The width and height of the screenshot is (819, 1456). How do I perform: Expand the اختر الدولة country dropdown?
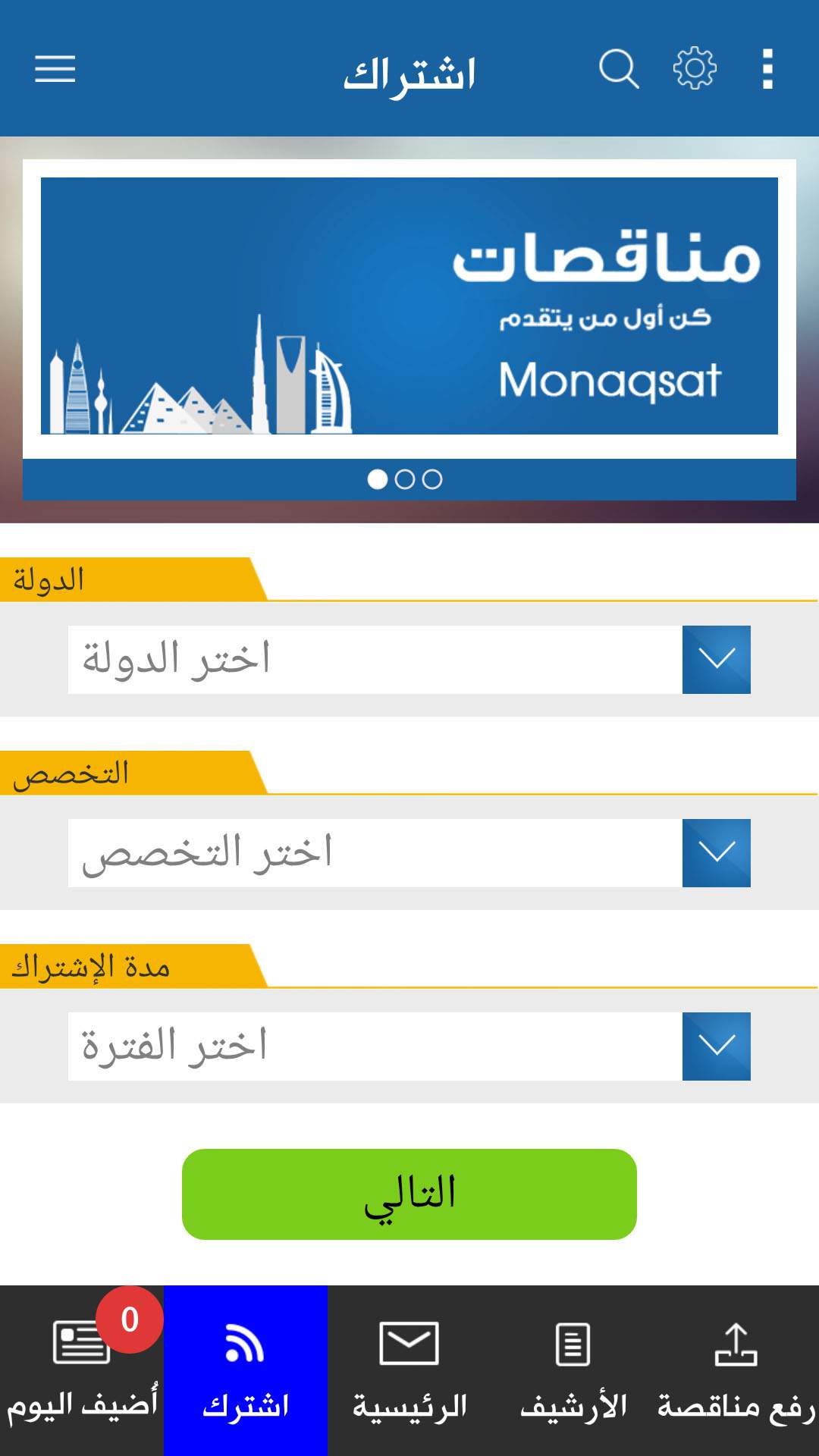409,660
